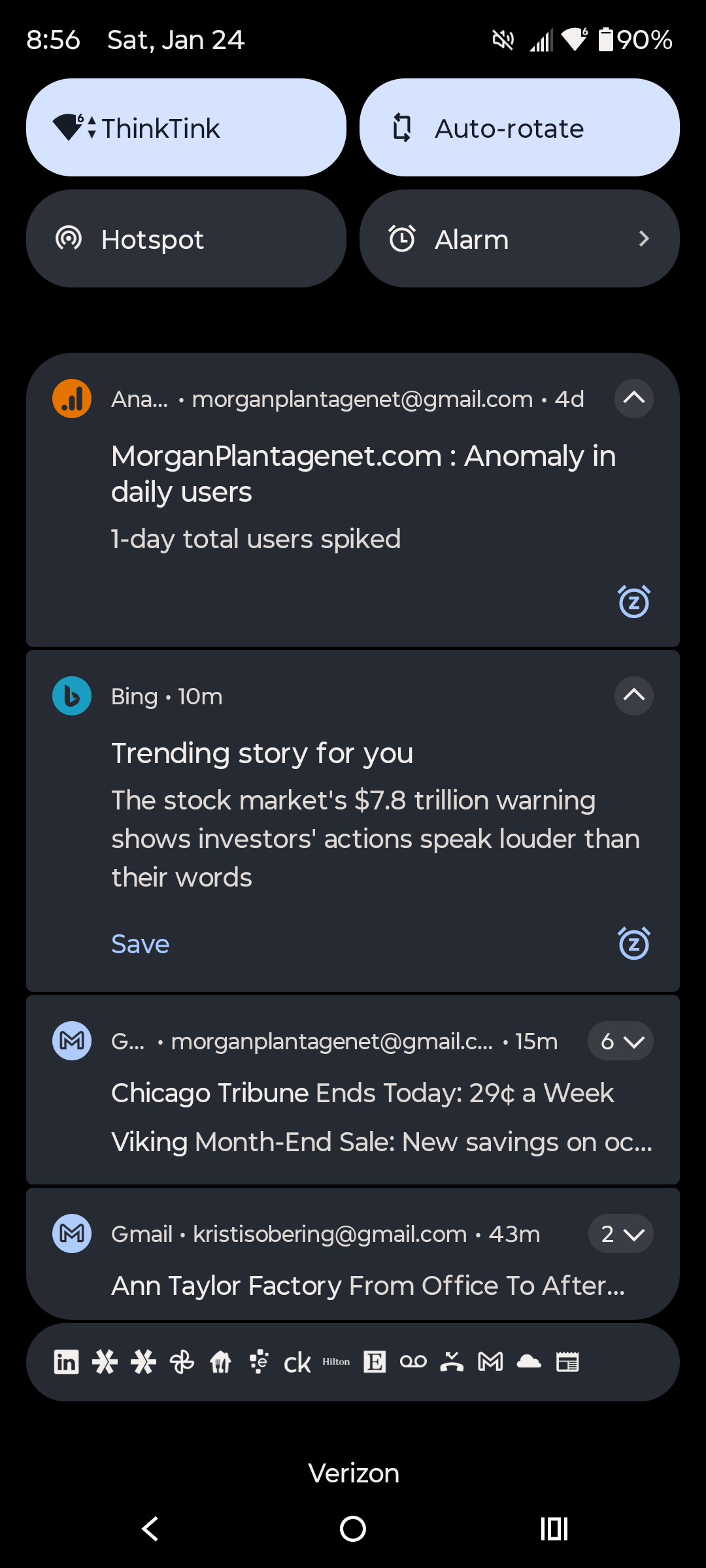
Task: Open the Gmail icon on kristisobering's notification
Action: click(x=71, y=1233)
